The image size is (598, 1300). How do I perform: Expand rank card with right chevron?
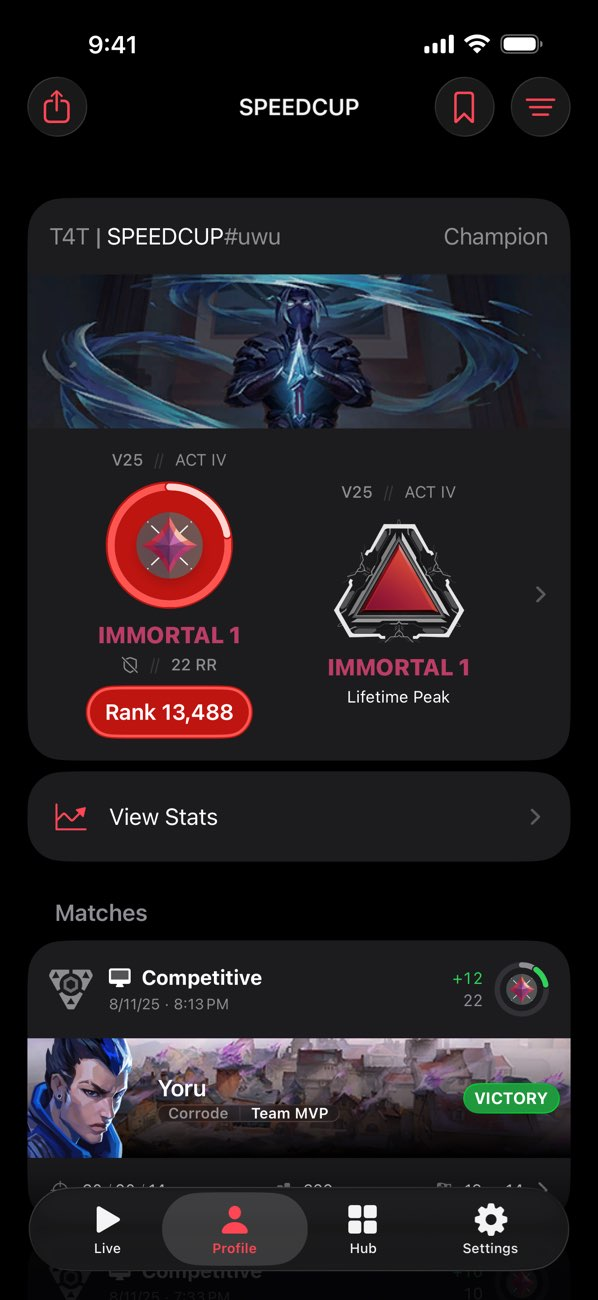coord(540,595)
